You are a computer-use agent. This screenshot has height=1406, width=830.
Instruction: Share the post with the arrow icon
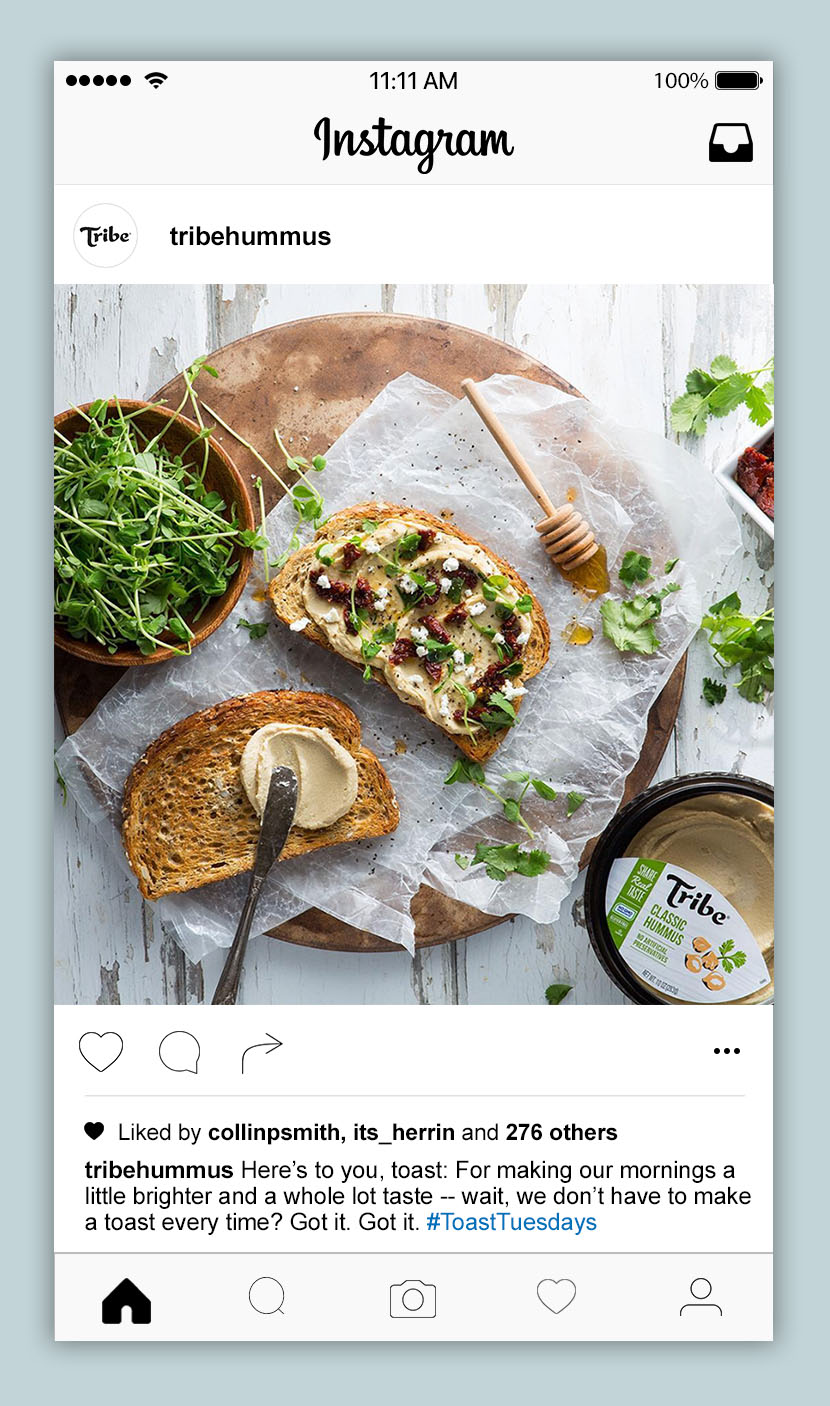pos(262,1054)
